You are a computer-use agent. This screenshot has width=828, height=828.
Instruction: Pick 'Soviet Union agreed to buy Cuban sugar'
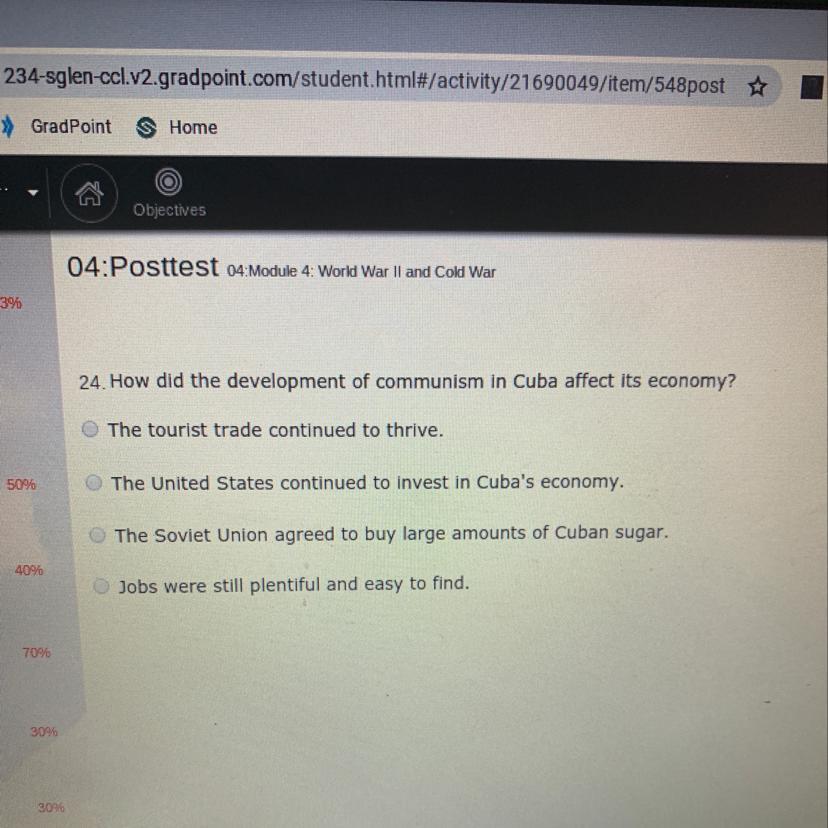pos(98,535)
